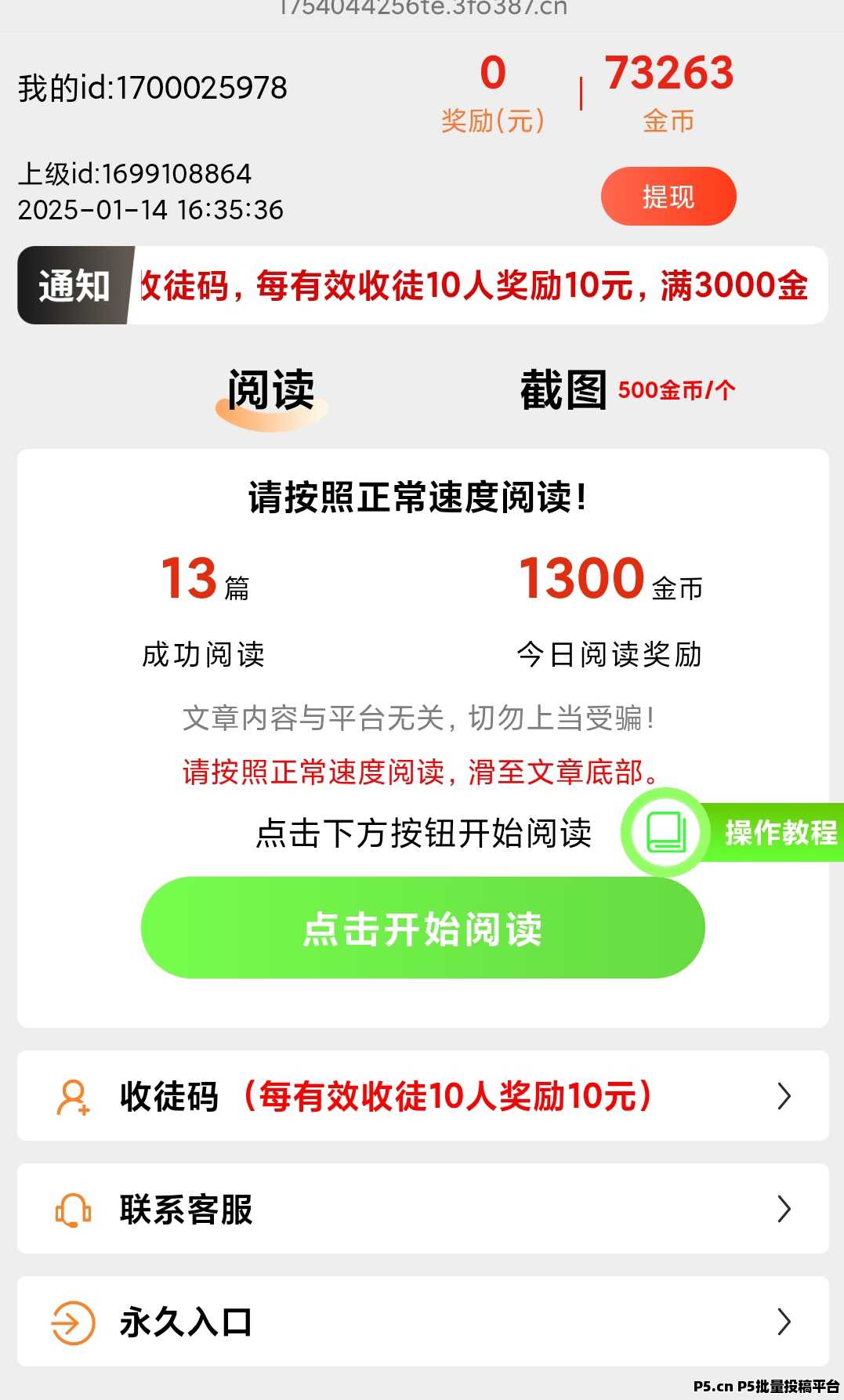Image resolution: width=844 pixels, height=1400 pixels.
Task: Switch to the 截图 tab
Action: (564, 390)
